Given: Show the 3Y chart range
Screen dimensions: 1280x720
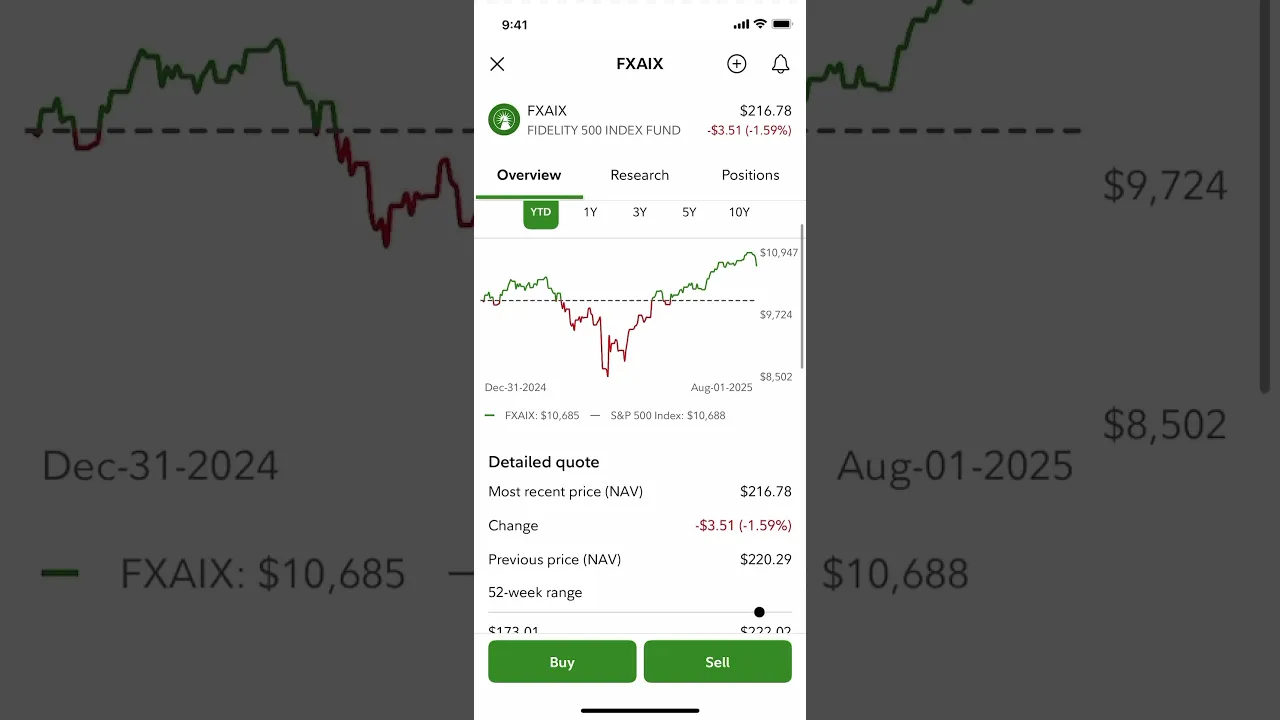Looking at the screenshot, I should 640,212.
